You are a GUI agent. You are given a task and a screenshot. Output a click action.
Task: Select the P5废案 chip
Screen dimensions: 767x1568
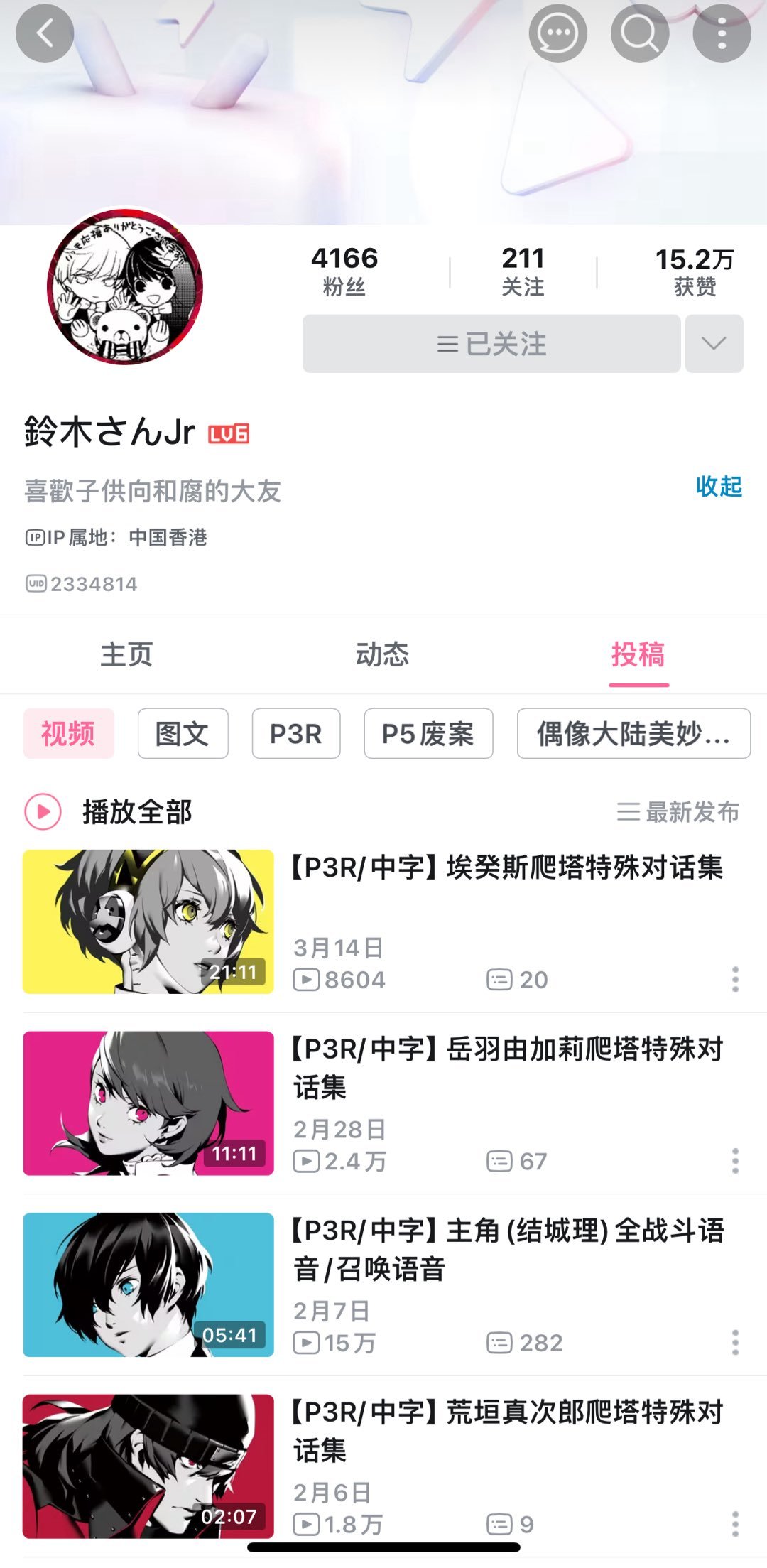tap(428, 733)
